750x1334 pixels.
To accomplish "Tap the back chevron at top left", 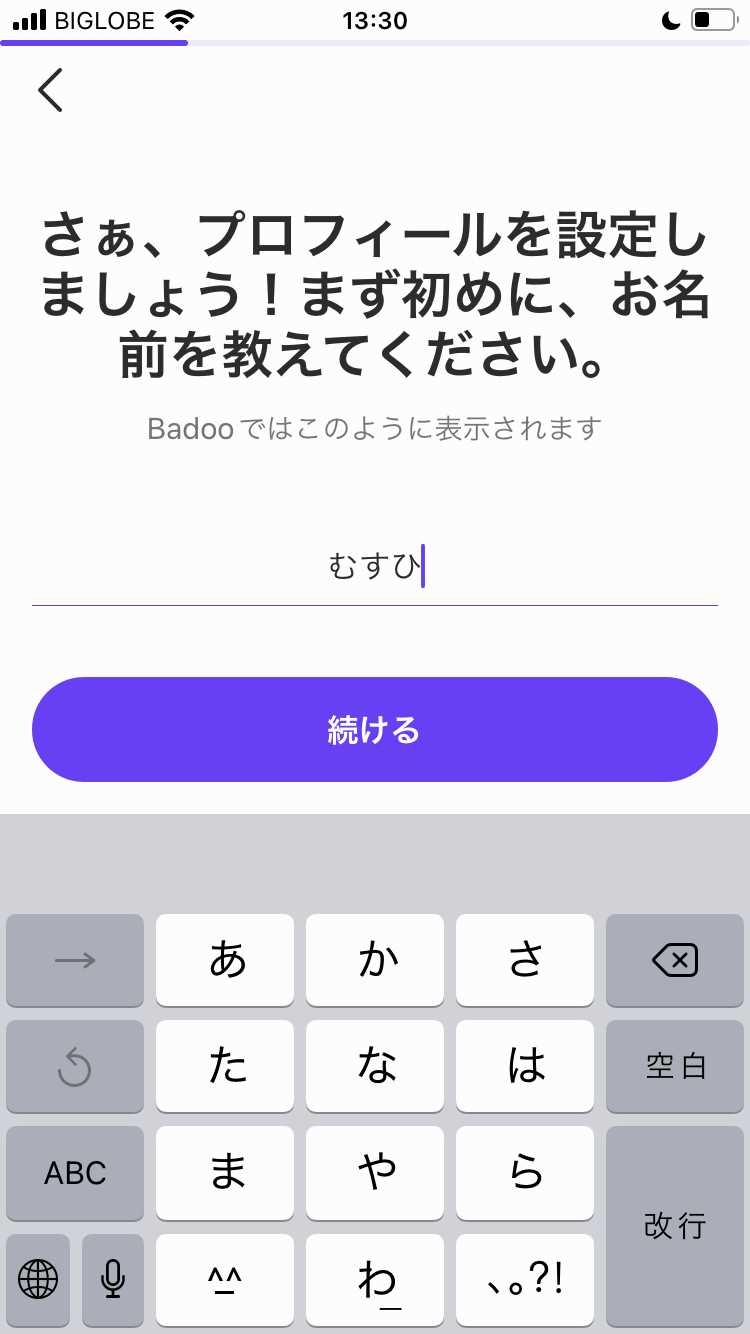I will coord(50,89).
